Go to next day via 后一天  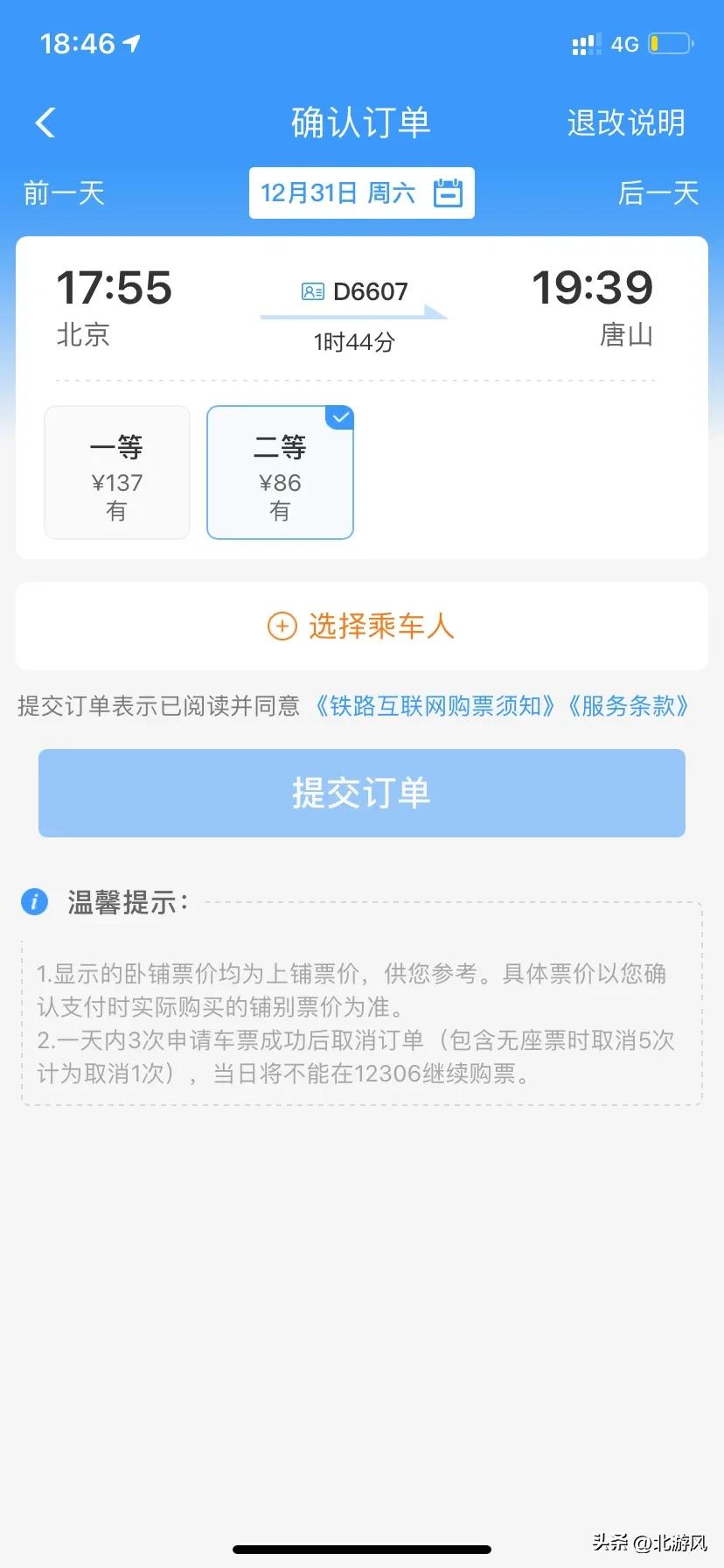coord(658,193)
